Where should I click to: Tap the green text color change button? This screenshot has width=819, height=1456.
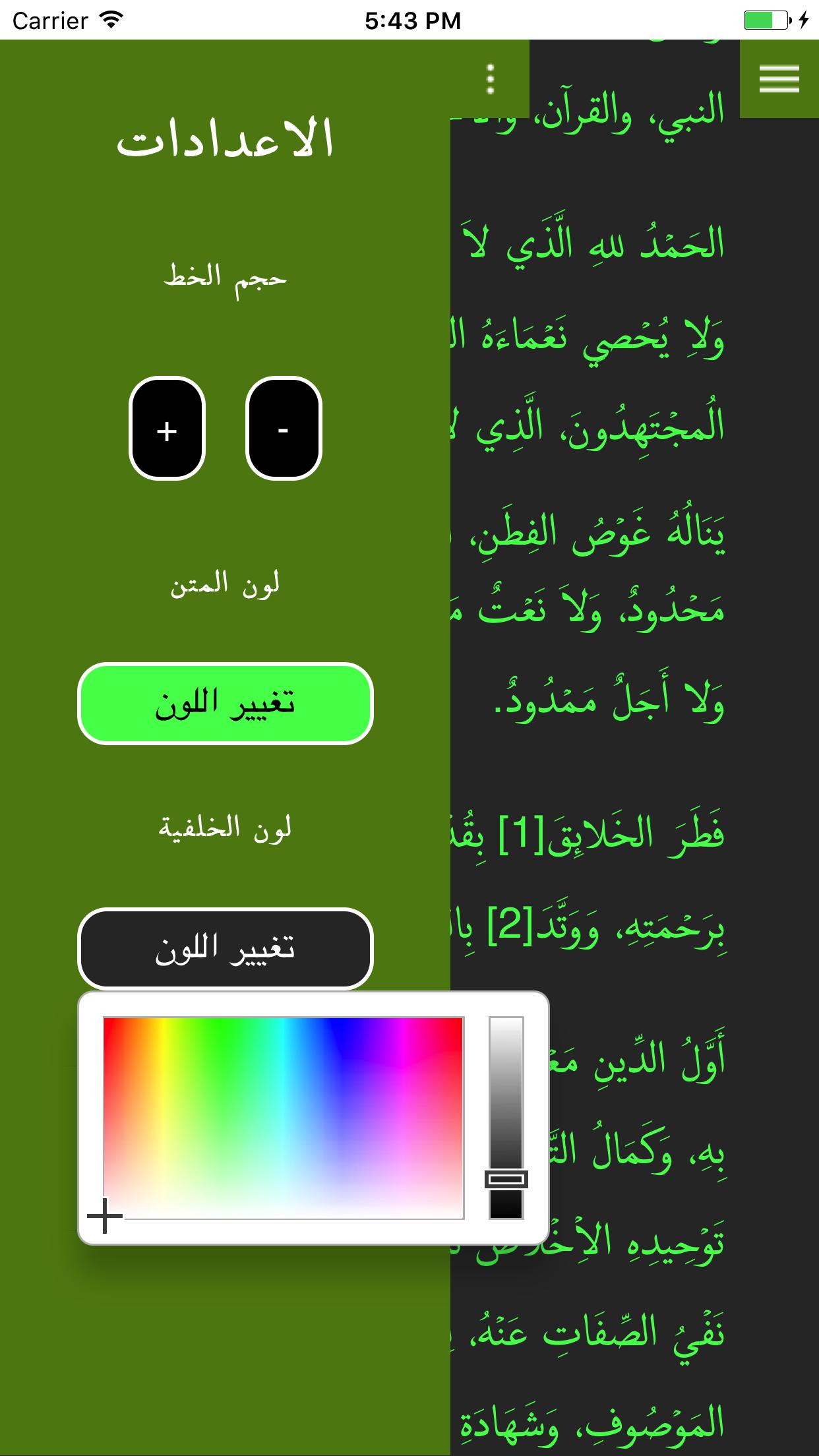tap(226, 704)
